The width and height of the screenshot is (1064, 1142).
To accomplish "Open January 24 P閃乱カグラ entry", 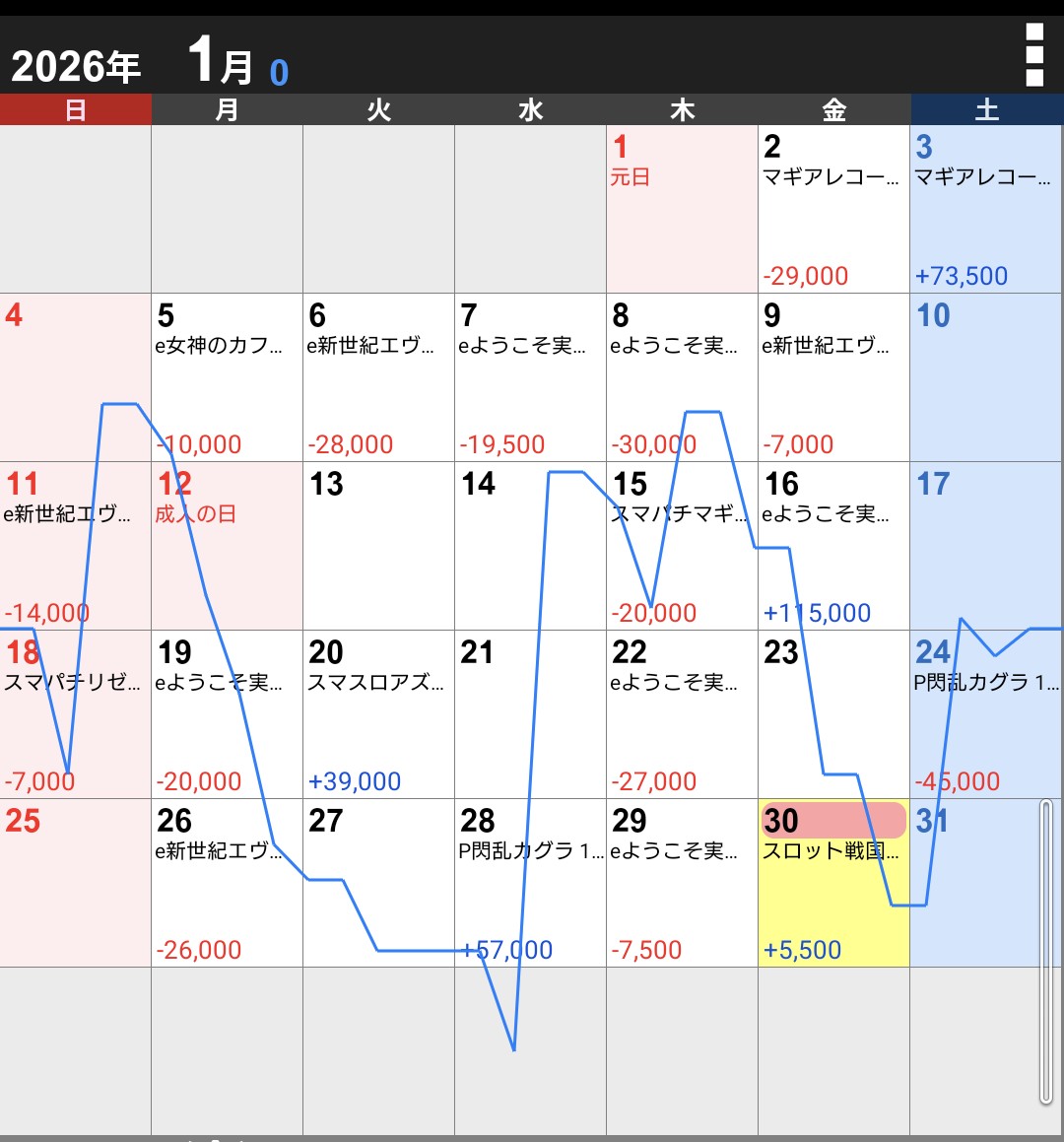I will pyautogui.click(x=985, y=714).
